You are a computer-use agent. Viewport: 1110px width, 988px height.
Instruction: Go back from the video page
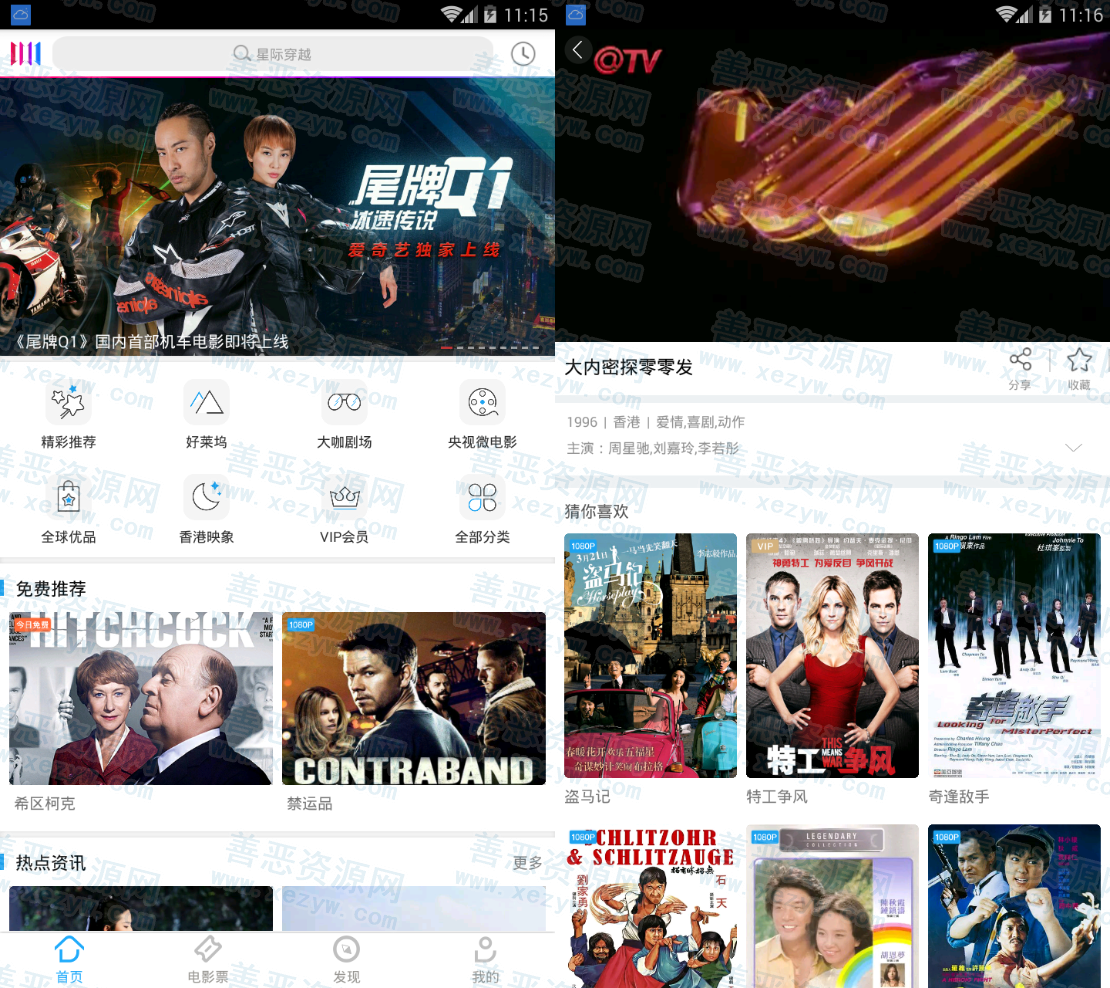578,50
